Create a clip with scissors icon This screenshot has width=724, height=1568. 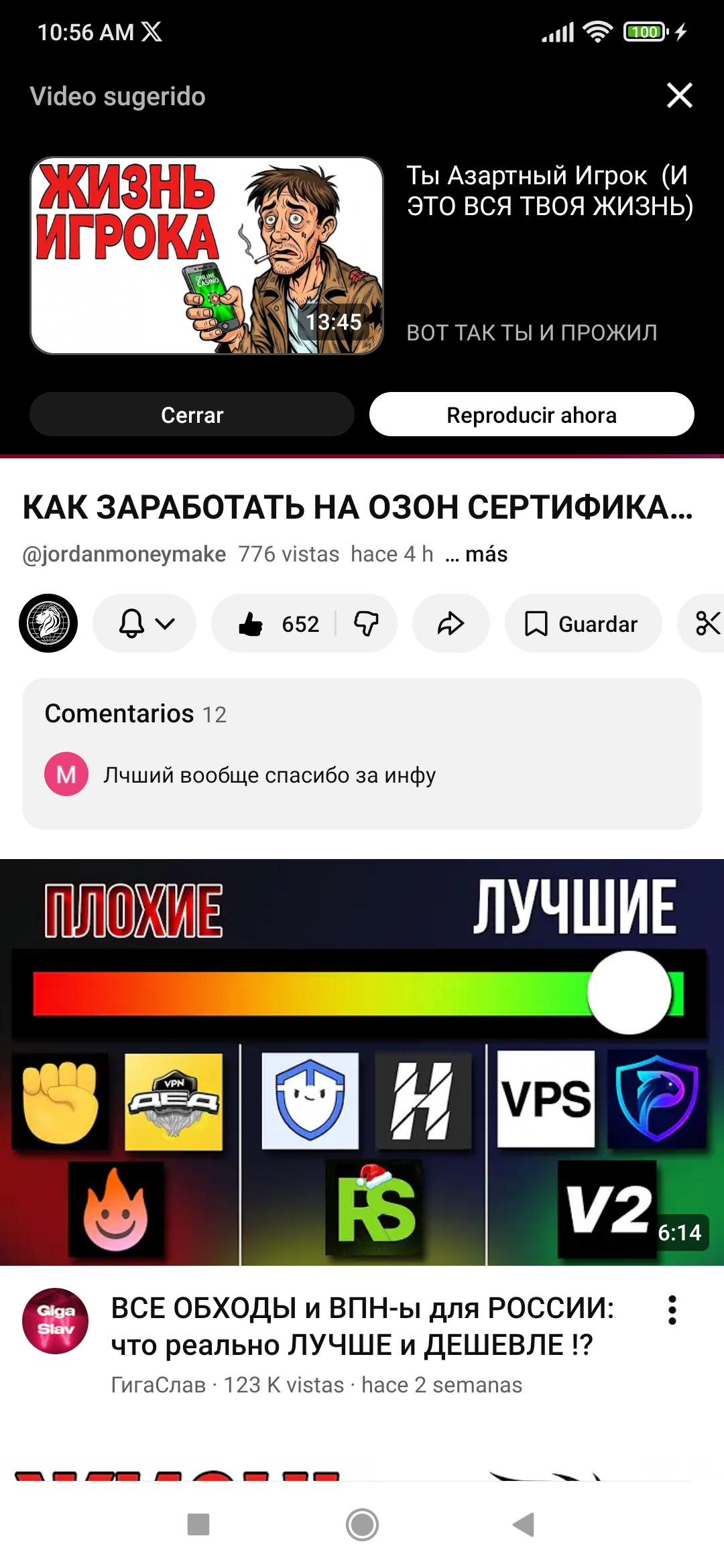(x=705, y=623)
